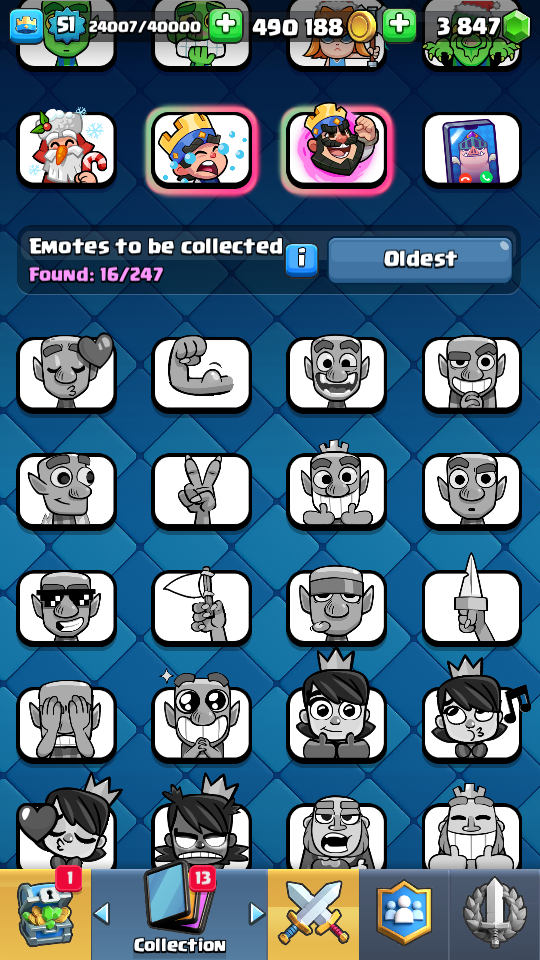The image size is (540, 960).
Task: Open the events sword laurel tab
Action: 495,915
